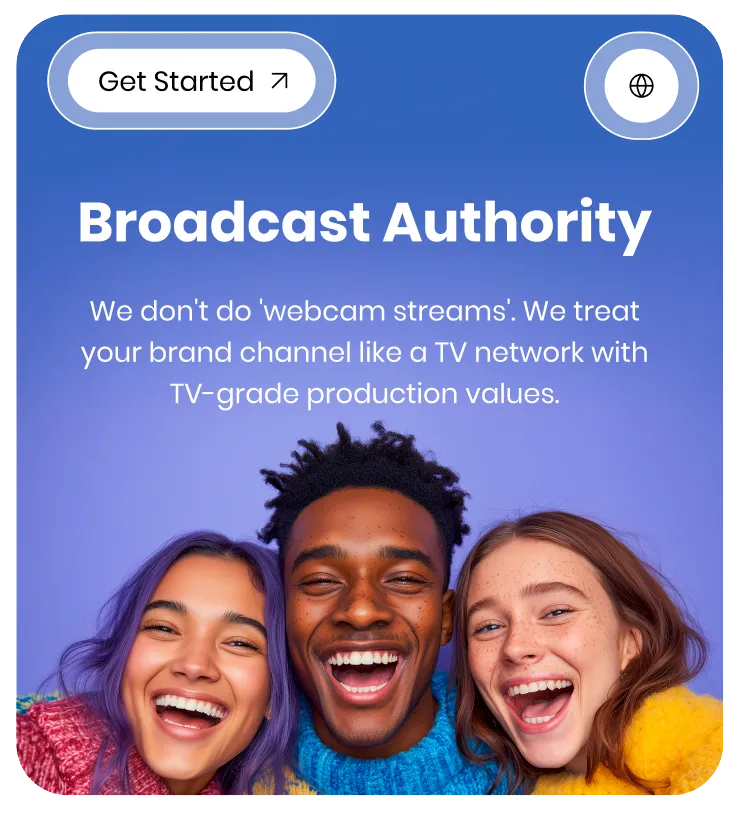This screenshot has width=747, height=826.
Task: Open the globe language selector
Action: tap(641, 86)
